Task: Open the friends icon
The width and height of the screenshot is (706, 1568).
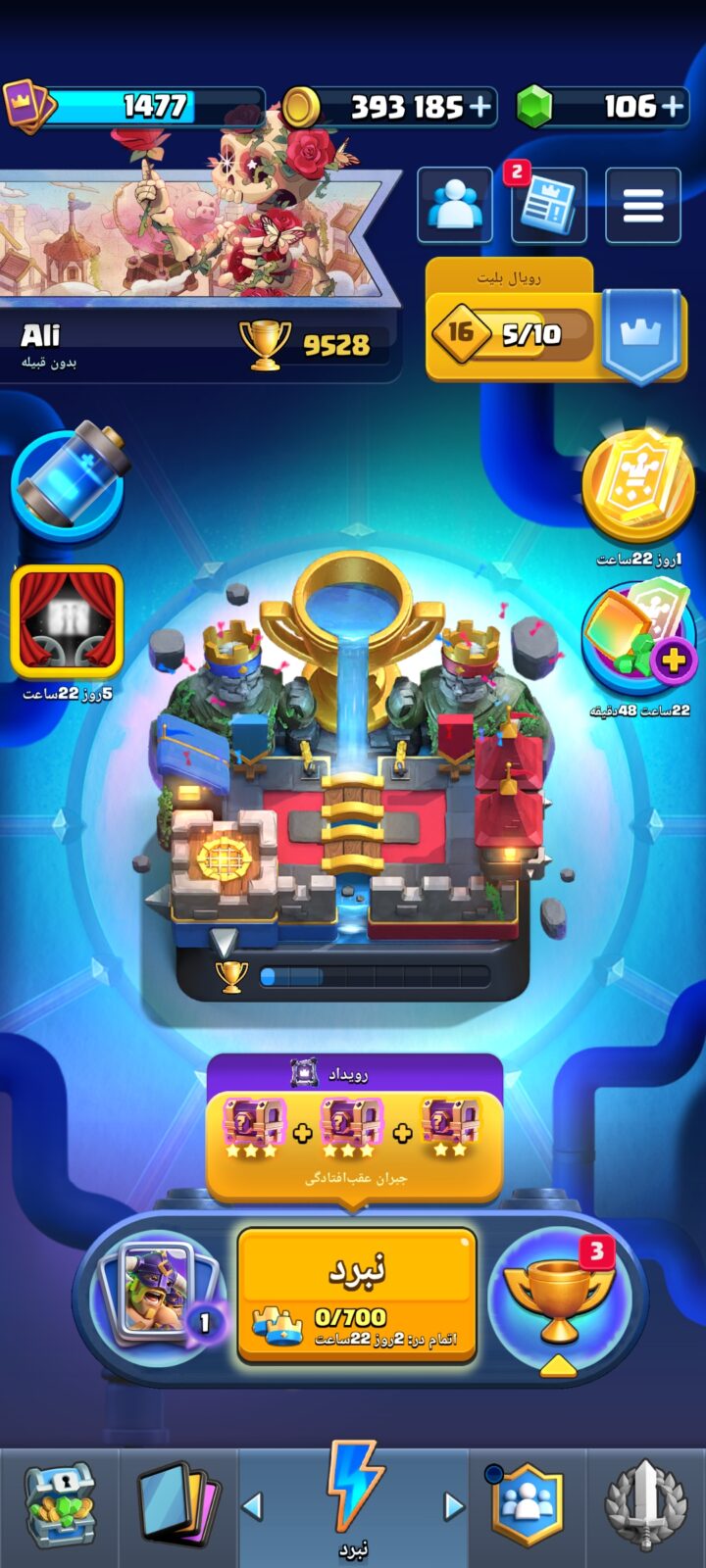Action: (x=455, y=205)
